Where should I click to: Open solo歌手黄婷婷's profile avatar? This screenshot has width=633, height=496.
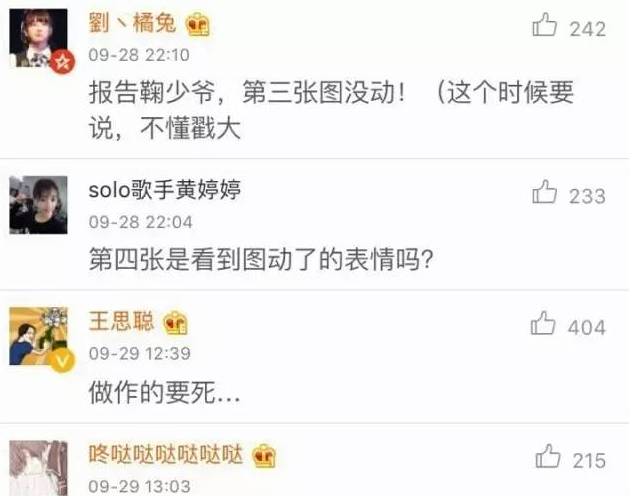pyautogui.click(x=38, y=203)
